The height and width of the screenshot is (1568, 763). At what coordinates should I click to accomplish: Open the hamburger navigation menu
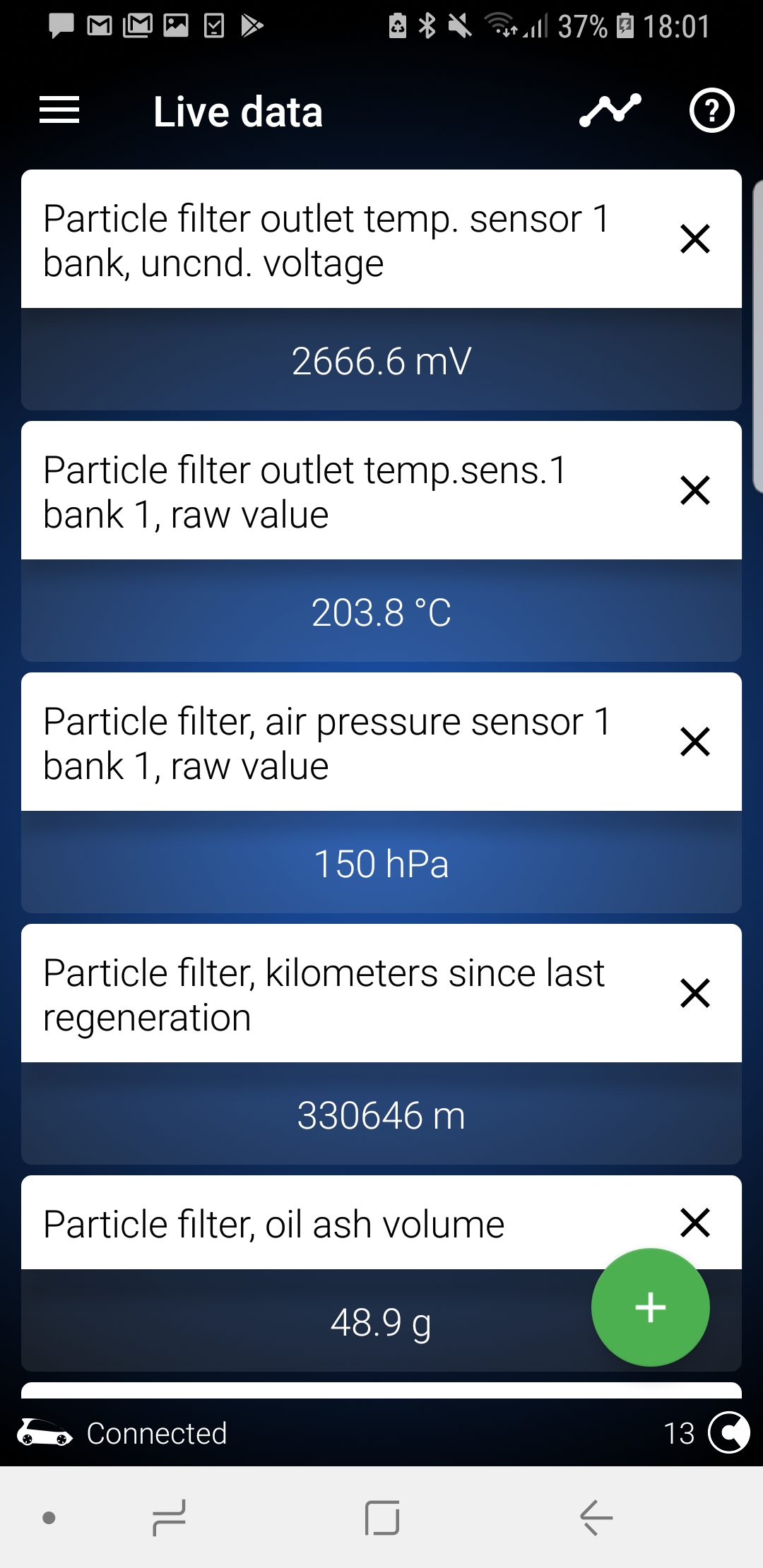59,110
